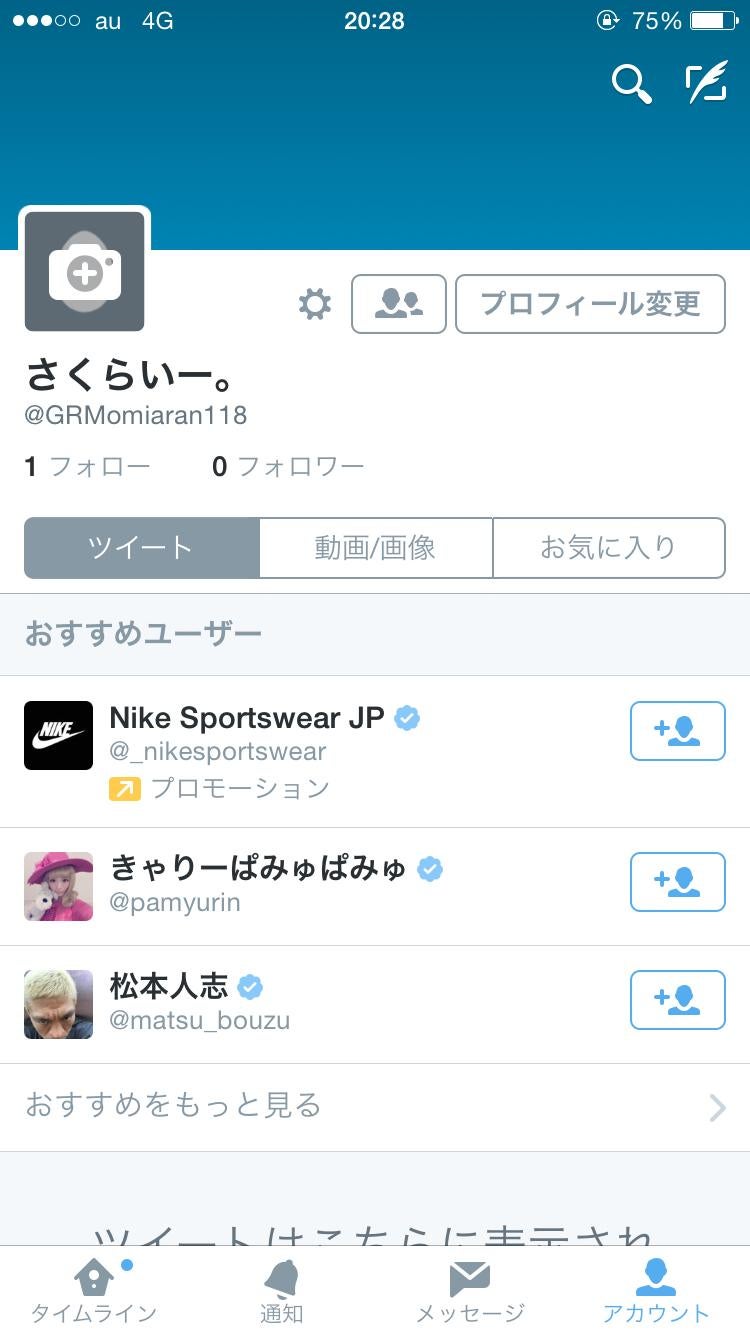Image resolution: width=750 pixels, height=1334 pixels.
Task: Follow きゃりーぱみゅぱみゅ
Action: (677, 882)
